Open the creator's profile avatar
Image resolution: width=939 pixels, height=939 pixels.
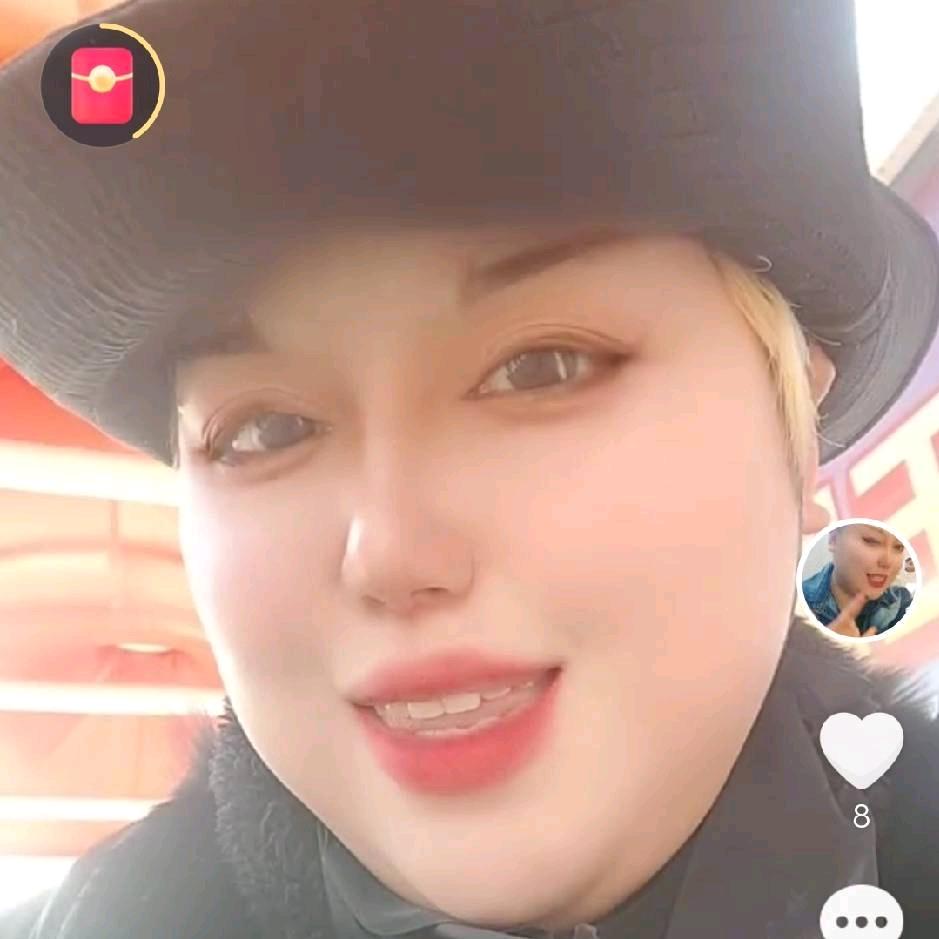pyautogui.click(x=859, y=579)
